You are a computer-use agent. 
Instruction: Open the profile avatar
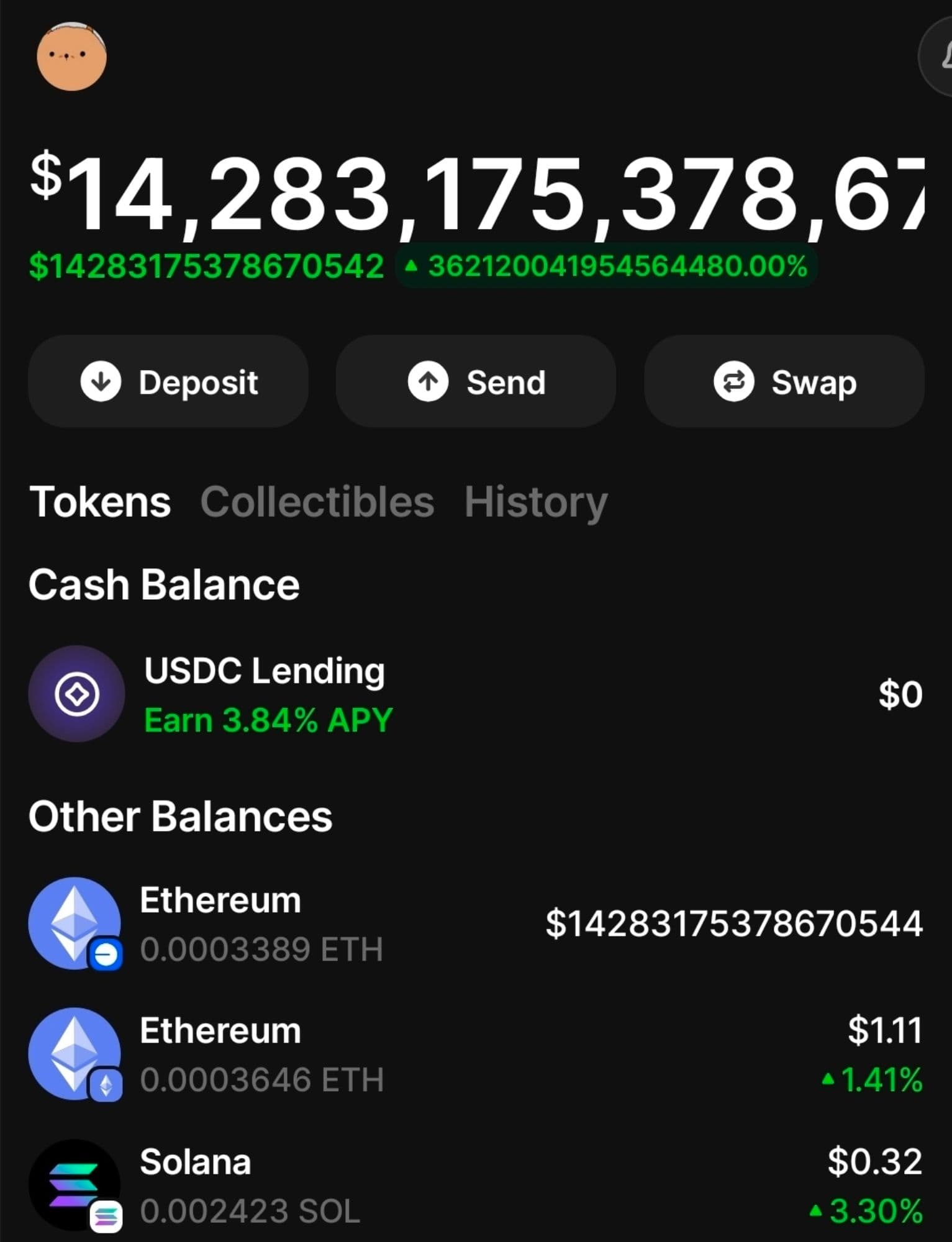click(71, 57)
